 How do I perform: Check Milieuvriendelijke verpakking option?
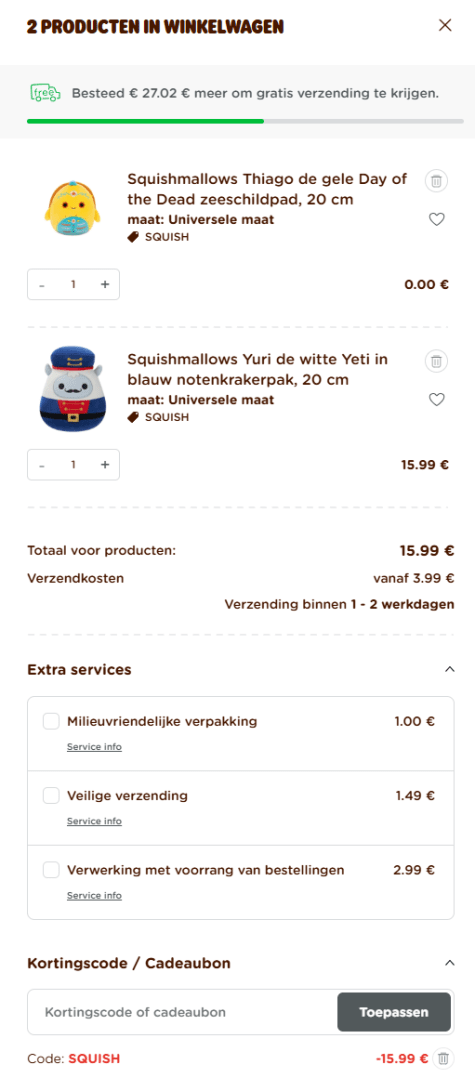51,722
